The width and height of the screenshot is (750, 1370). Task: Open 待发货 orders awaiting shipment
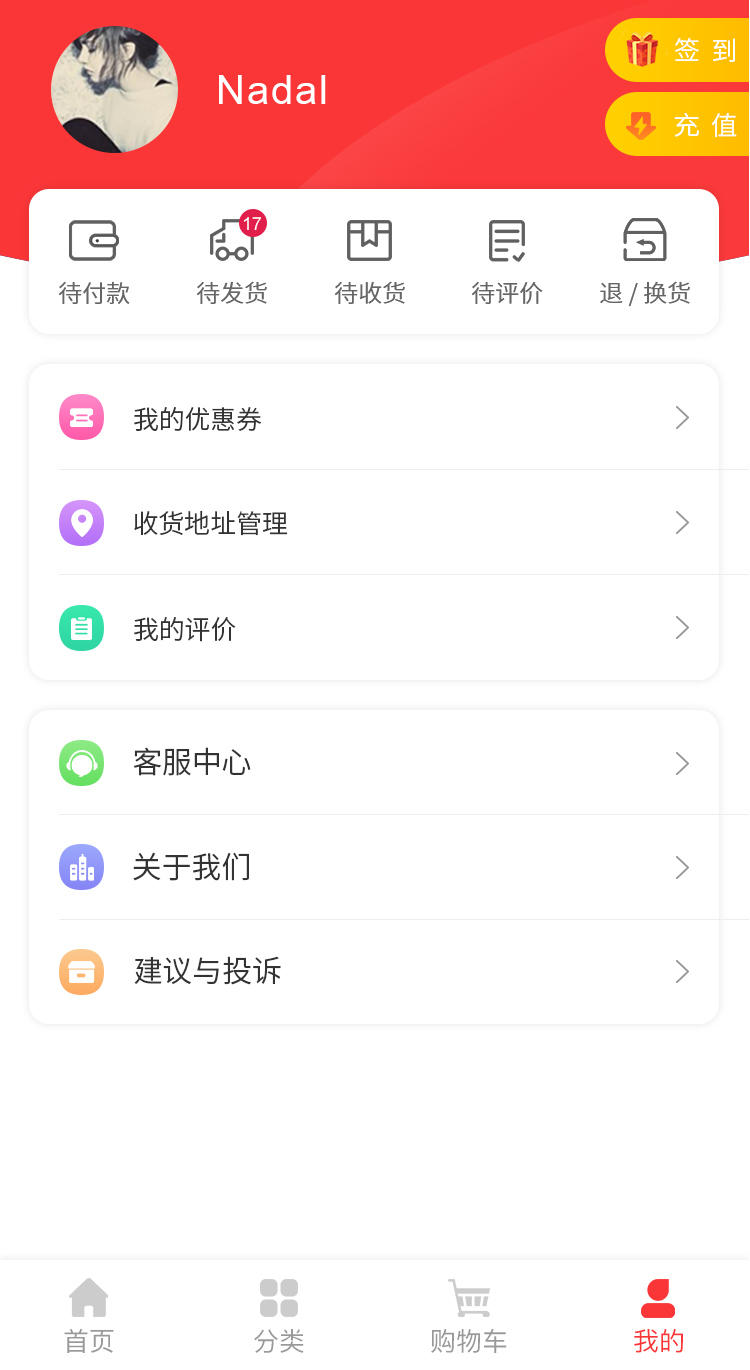232,262
